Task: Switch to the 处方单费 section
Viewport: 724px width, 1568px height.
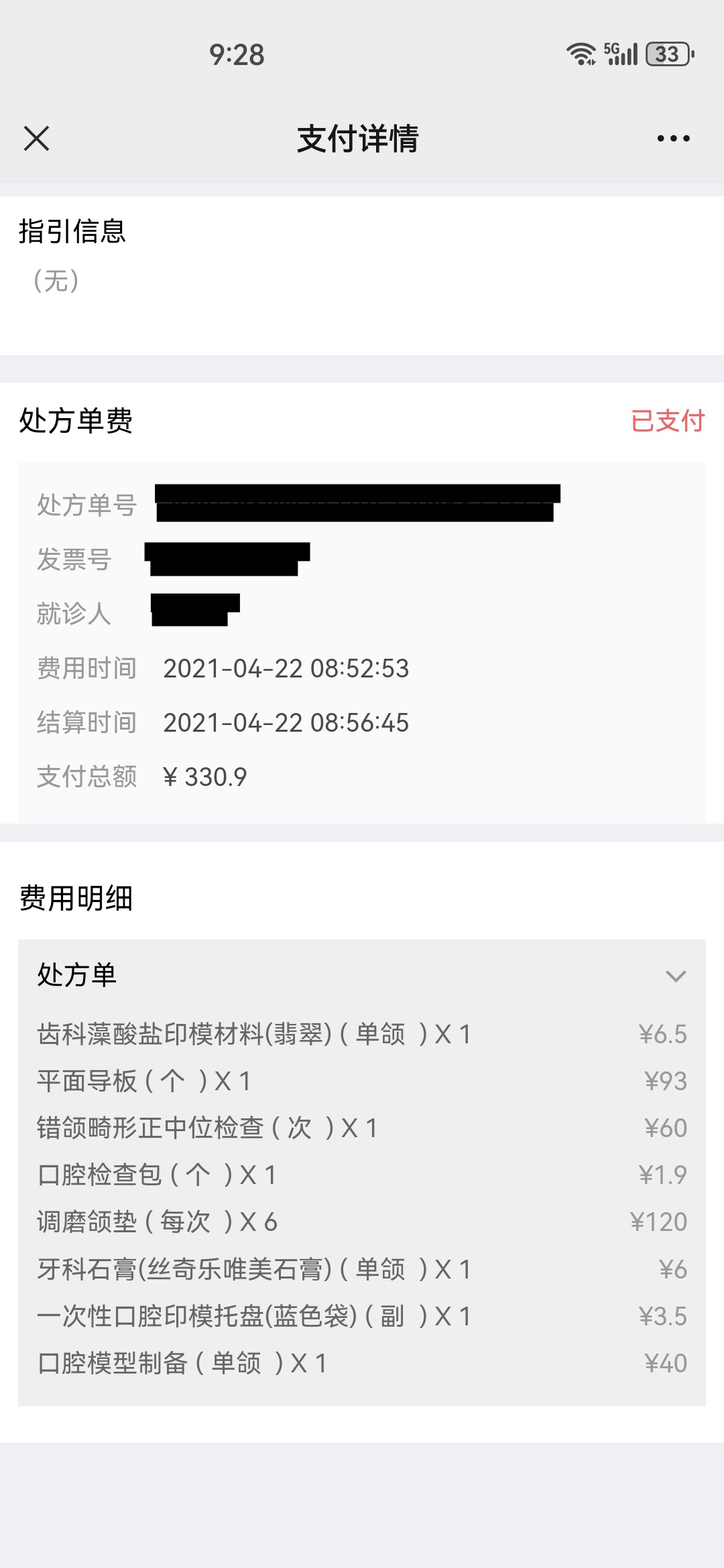Action: coord(76,422)
